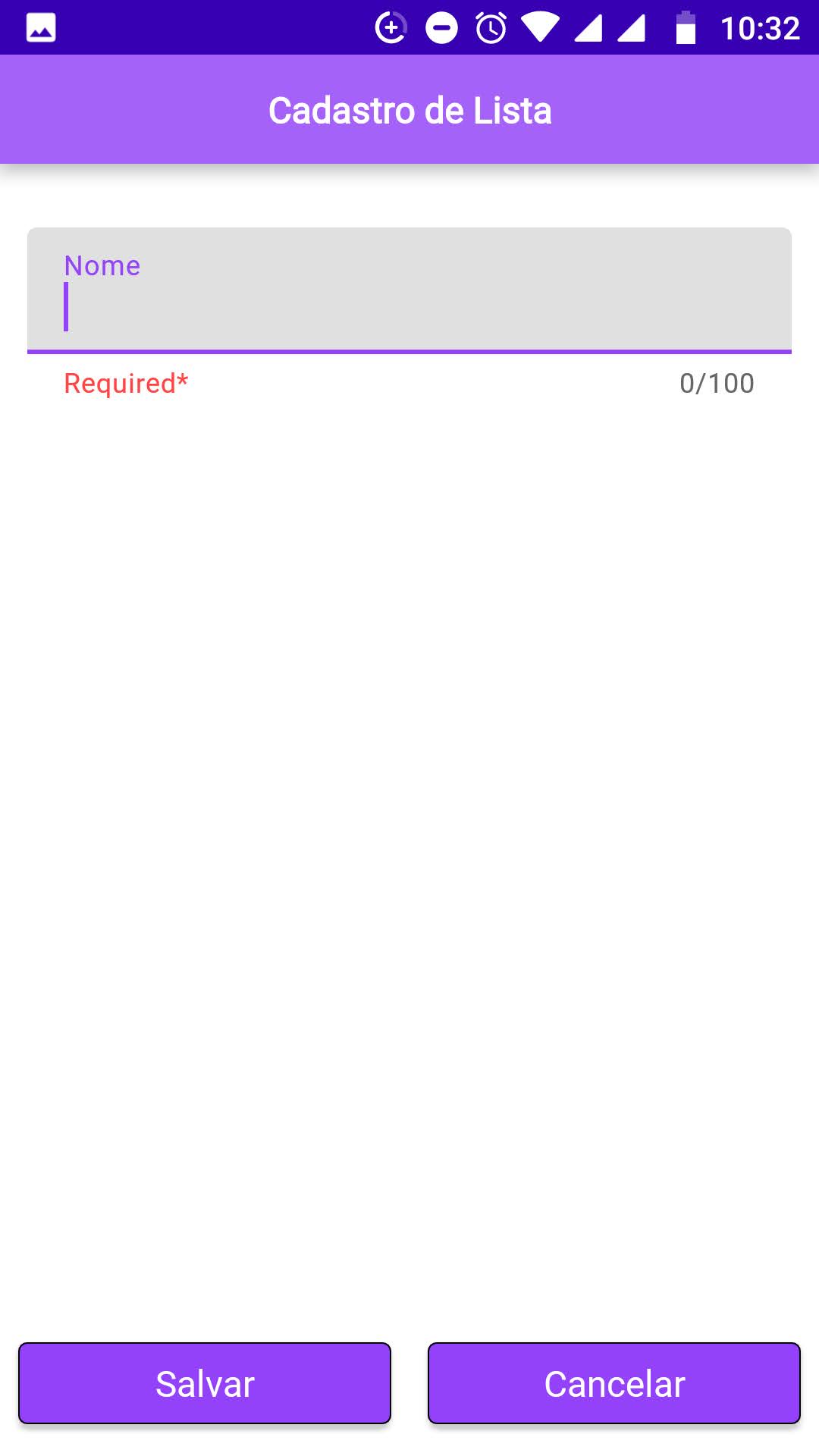Viewport: 819px width, 1456px height.
Task: Click the first cellular signal icon
Action: [588, 27]
